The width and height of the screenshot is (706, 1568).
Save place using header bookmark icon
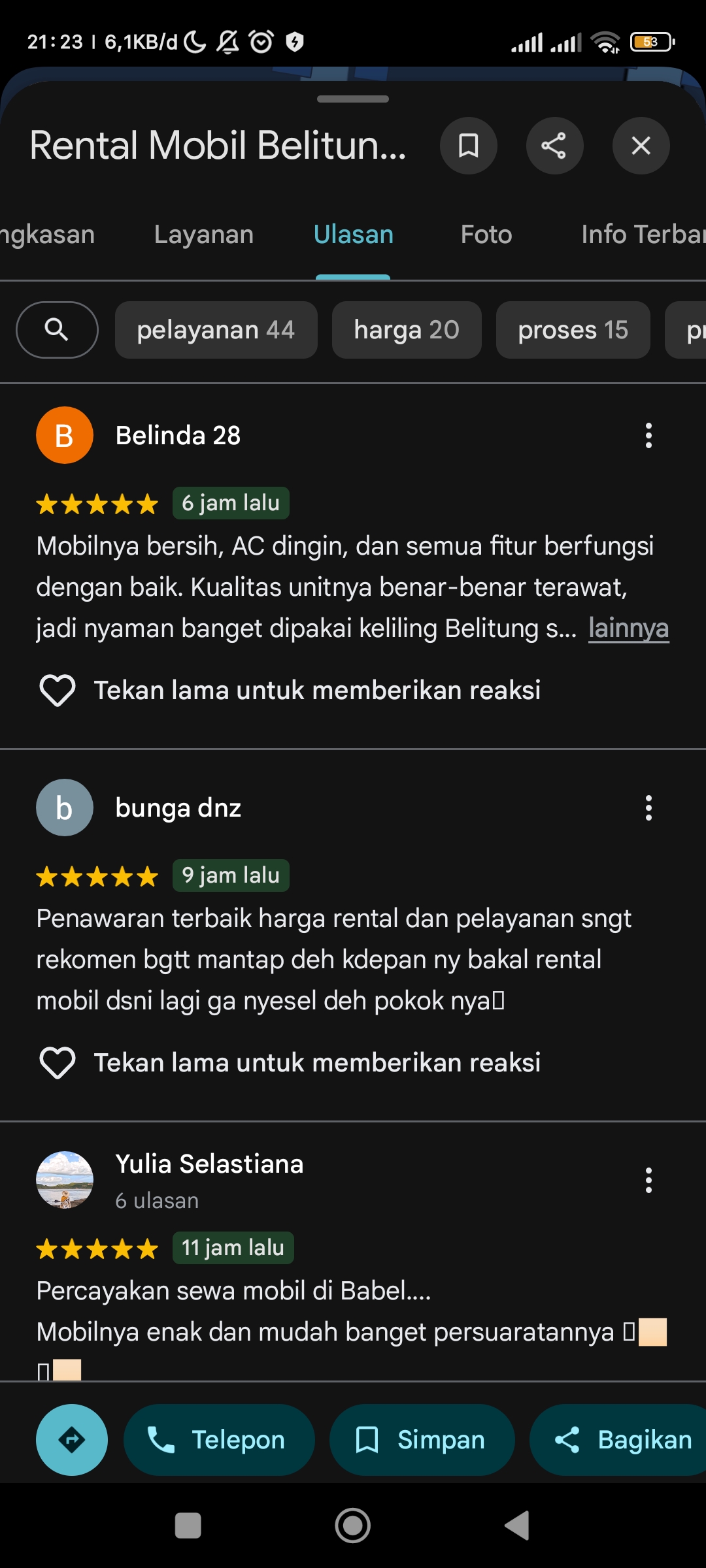[x=468, y=146]
